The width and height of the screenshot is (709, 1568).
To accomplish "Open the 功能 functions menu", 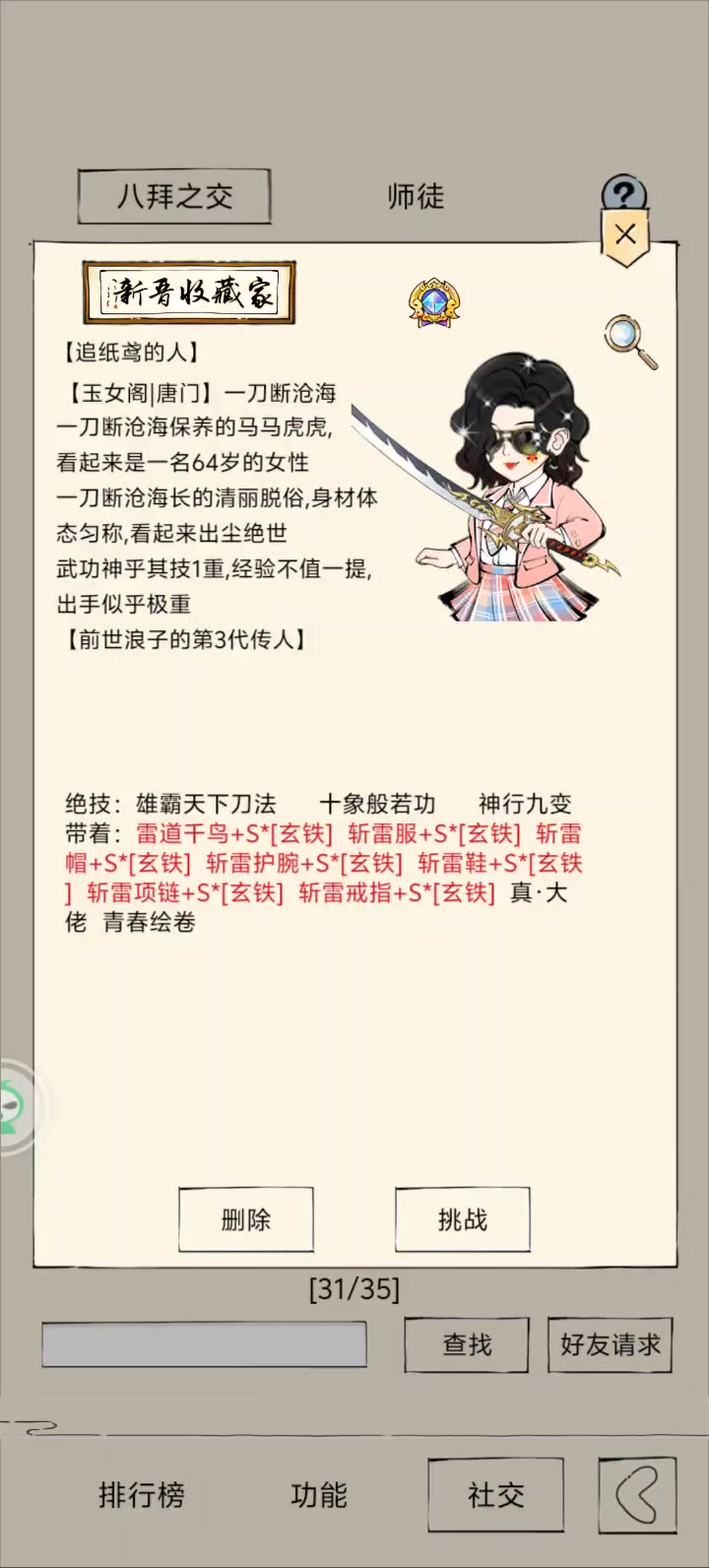I will [319, 1495].
